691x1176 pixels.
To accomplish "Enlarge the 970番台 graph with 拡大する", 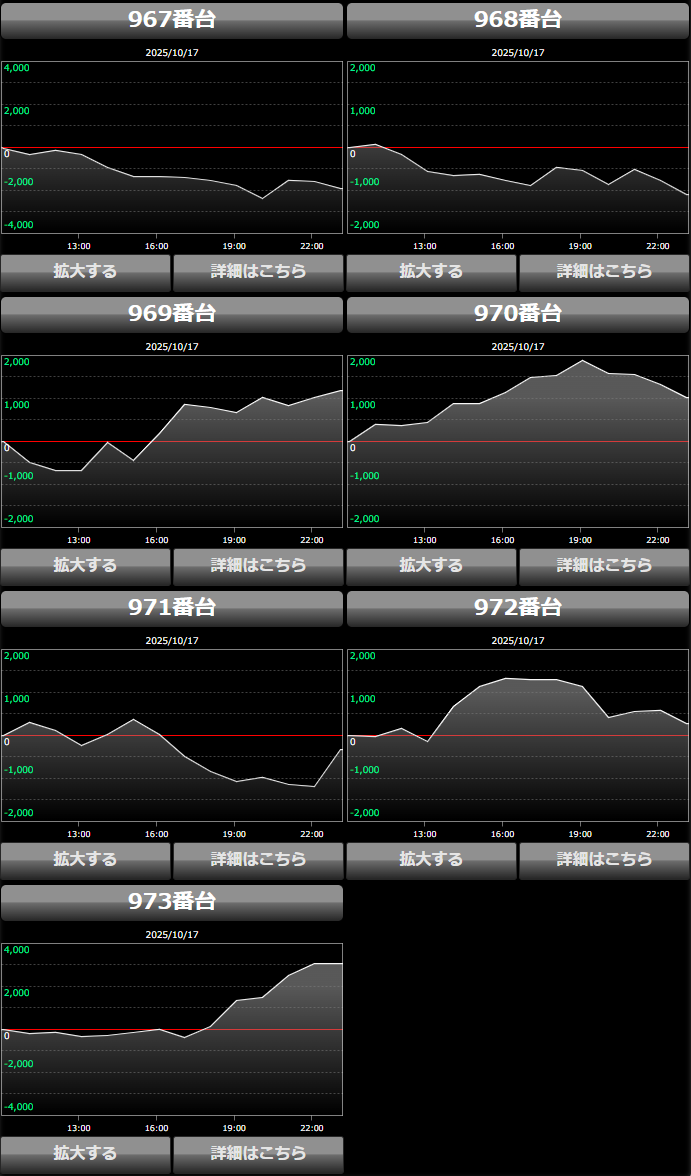I will pyautogui.click(x=431, y=565).
